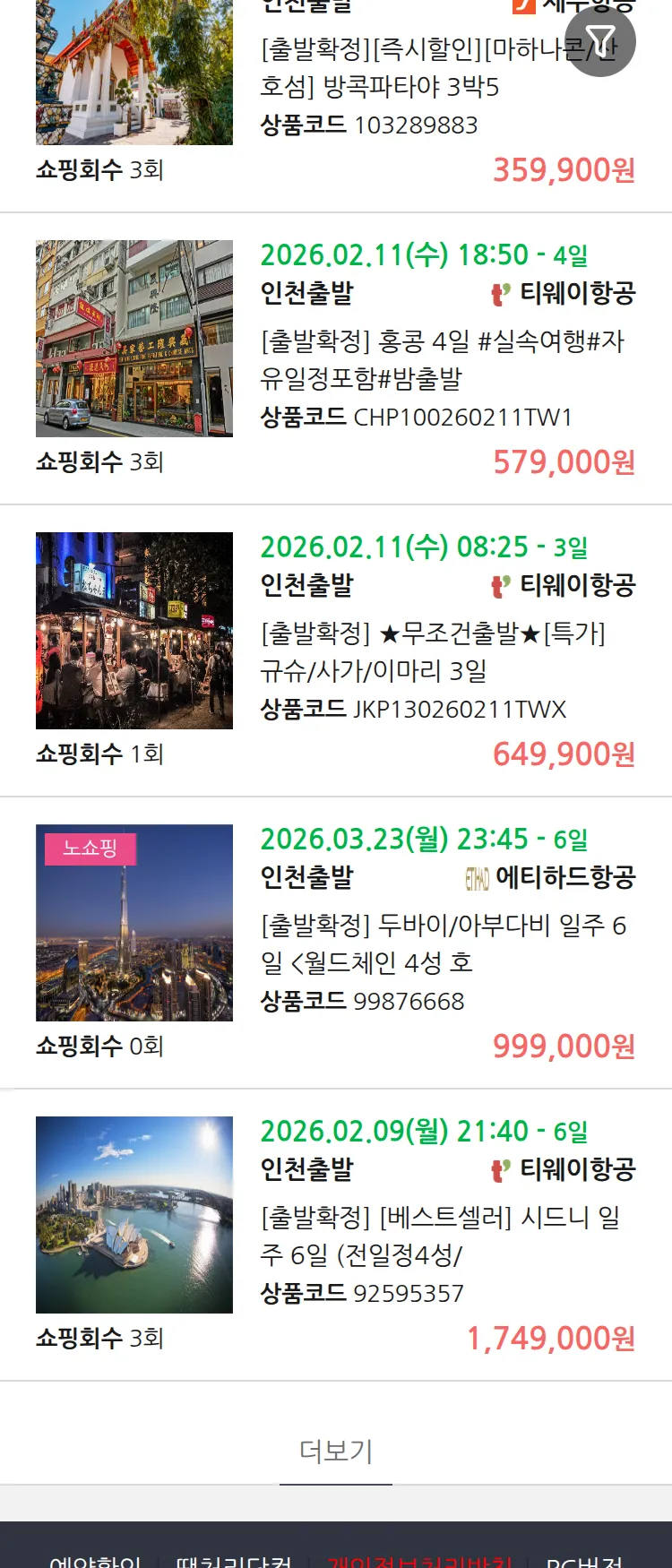View the 홍콩 4일 package departing 18:50
This screenshot has height=1568, width=672.
click(443, 359)
